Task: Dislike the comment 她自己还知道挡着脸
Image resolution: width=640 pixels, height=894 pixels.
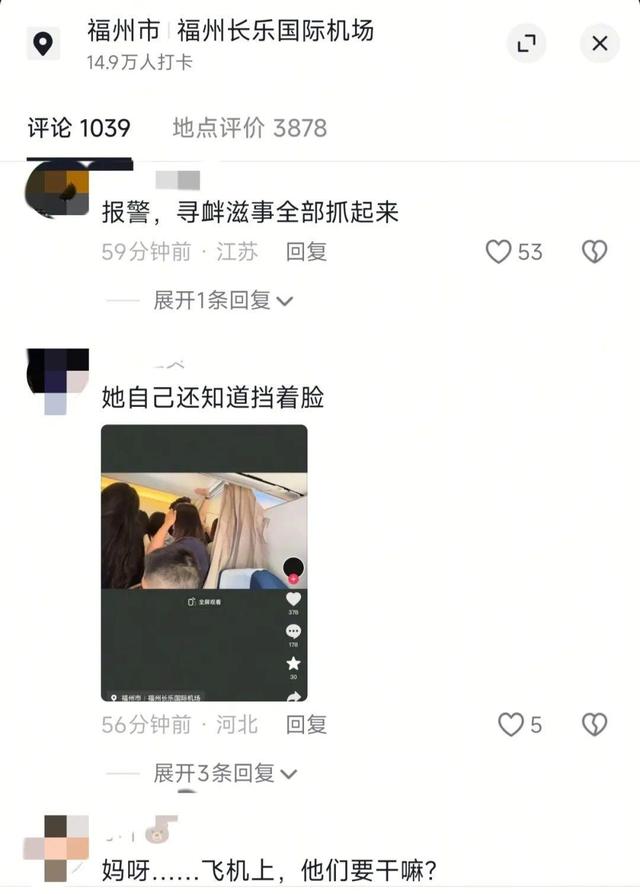Action: 594,724
